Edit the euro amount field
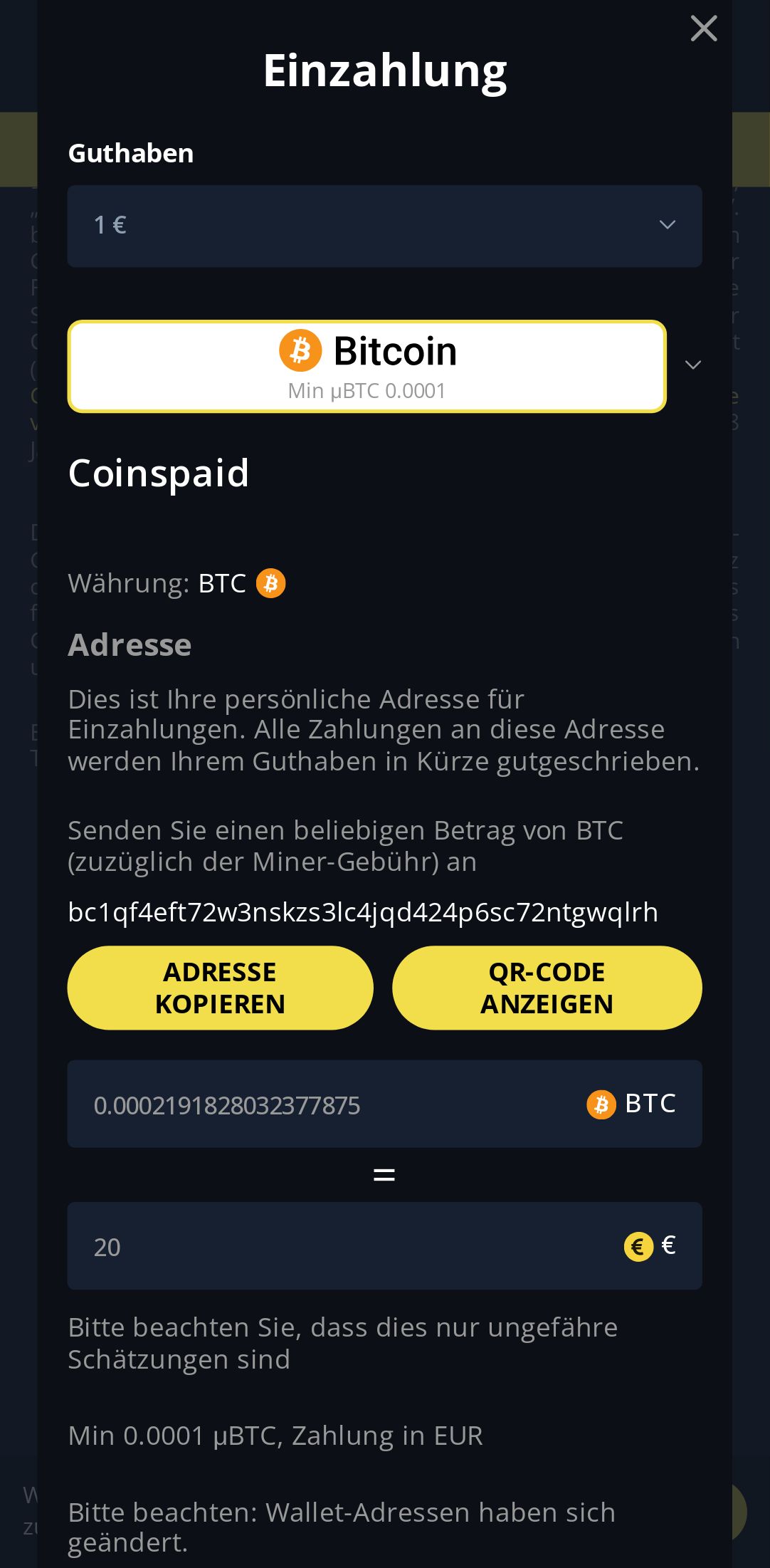Screen dimensions: 770x1568 (x=342, y=1246)
